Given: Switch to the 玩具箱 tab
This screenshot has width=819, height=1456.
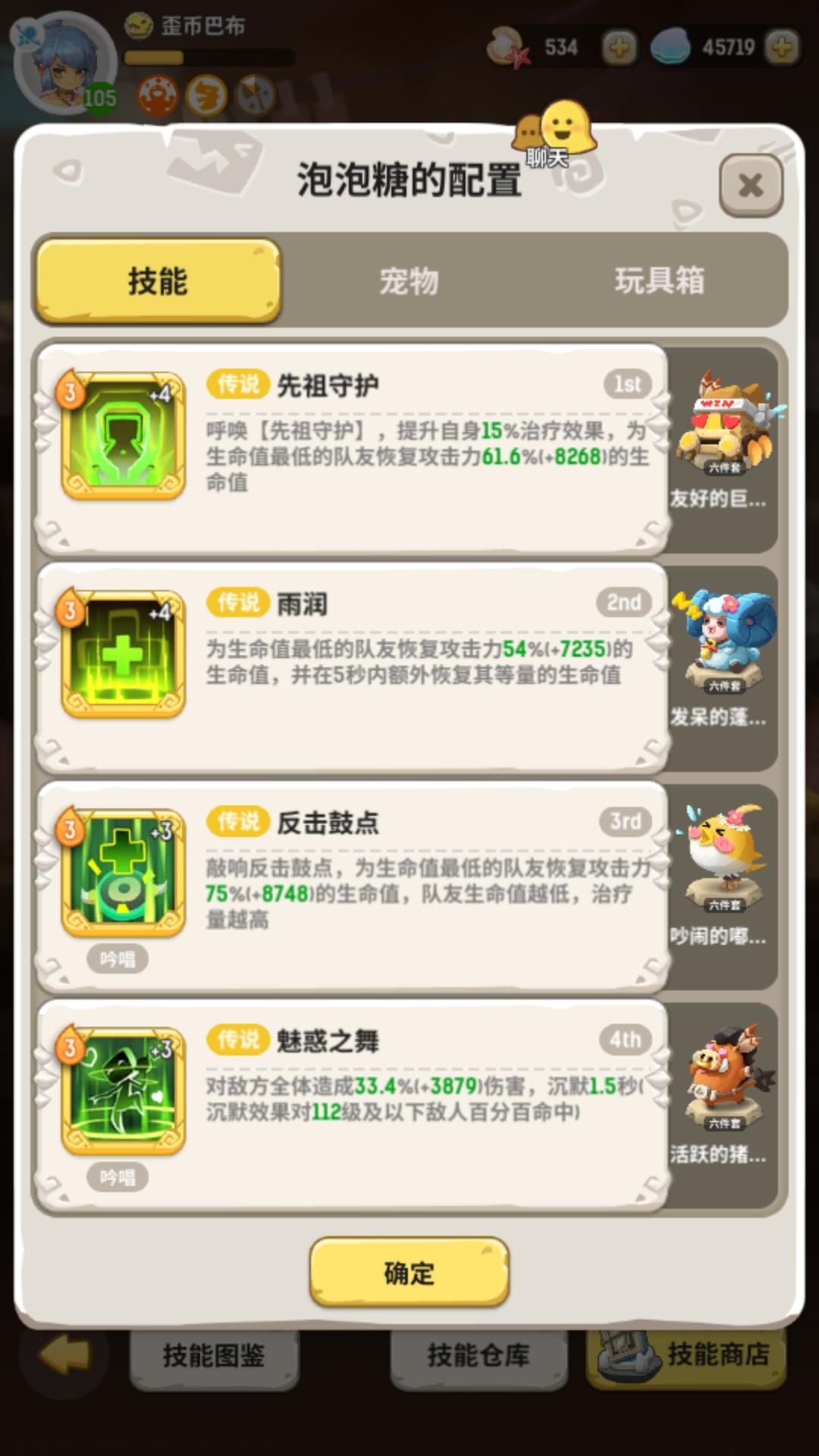Looking at the screenshot, I should (x=660, y=281).
